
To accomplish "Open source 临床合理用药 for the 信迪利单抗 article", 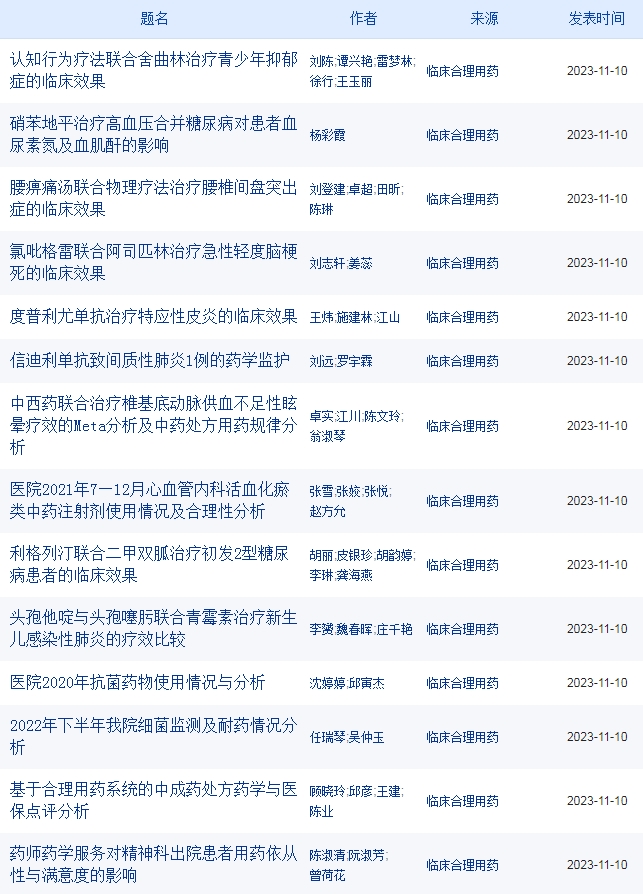I will tap(462, 361).
